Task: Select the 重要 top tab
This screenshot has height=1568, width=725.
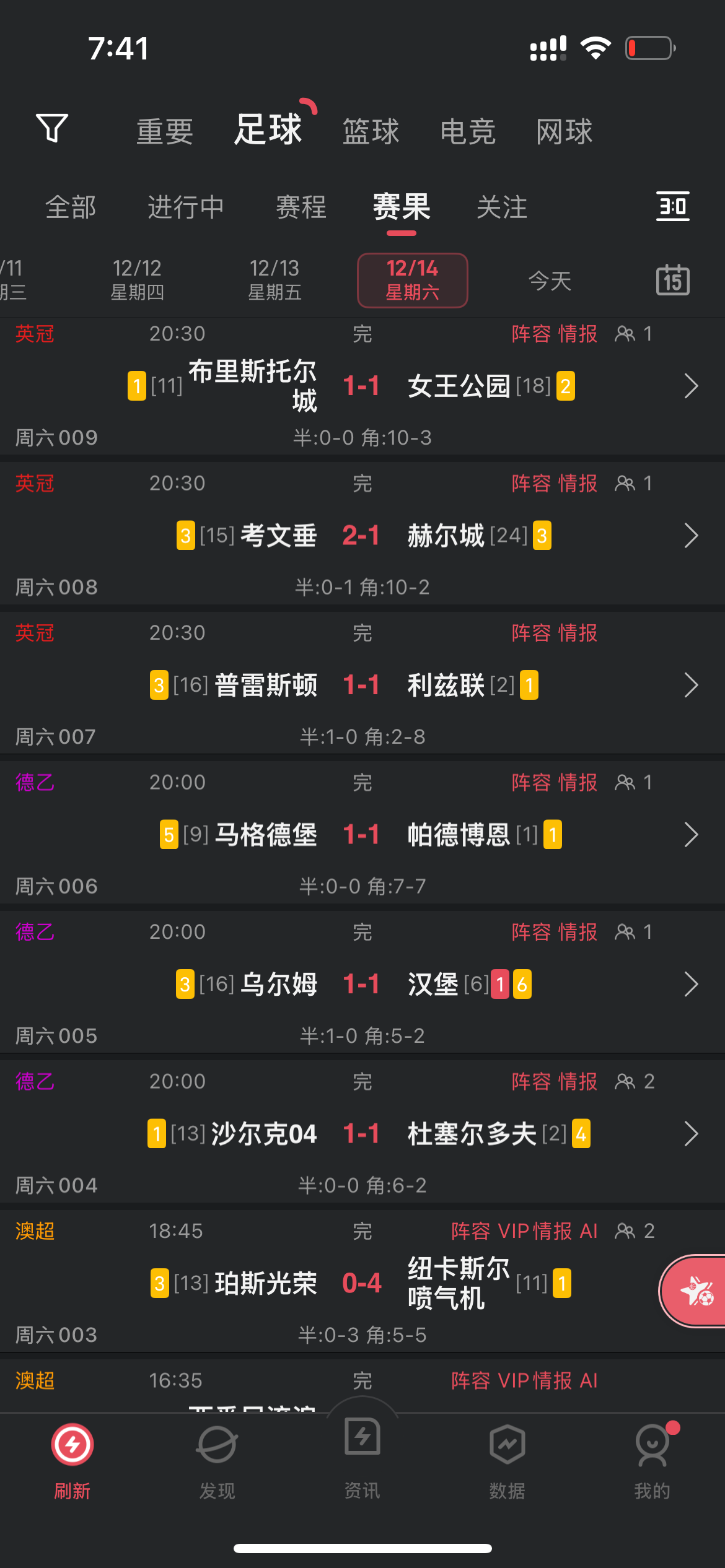Action: [x=165, y=131]
